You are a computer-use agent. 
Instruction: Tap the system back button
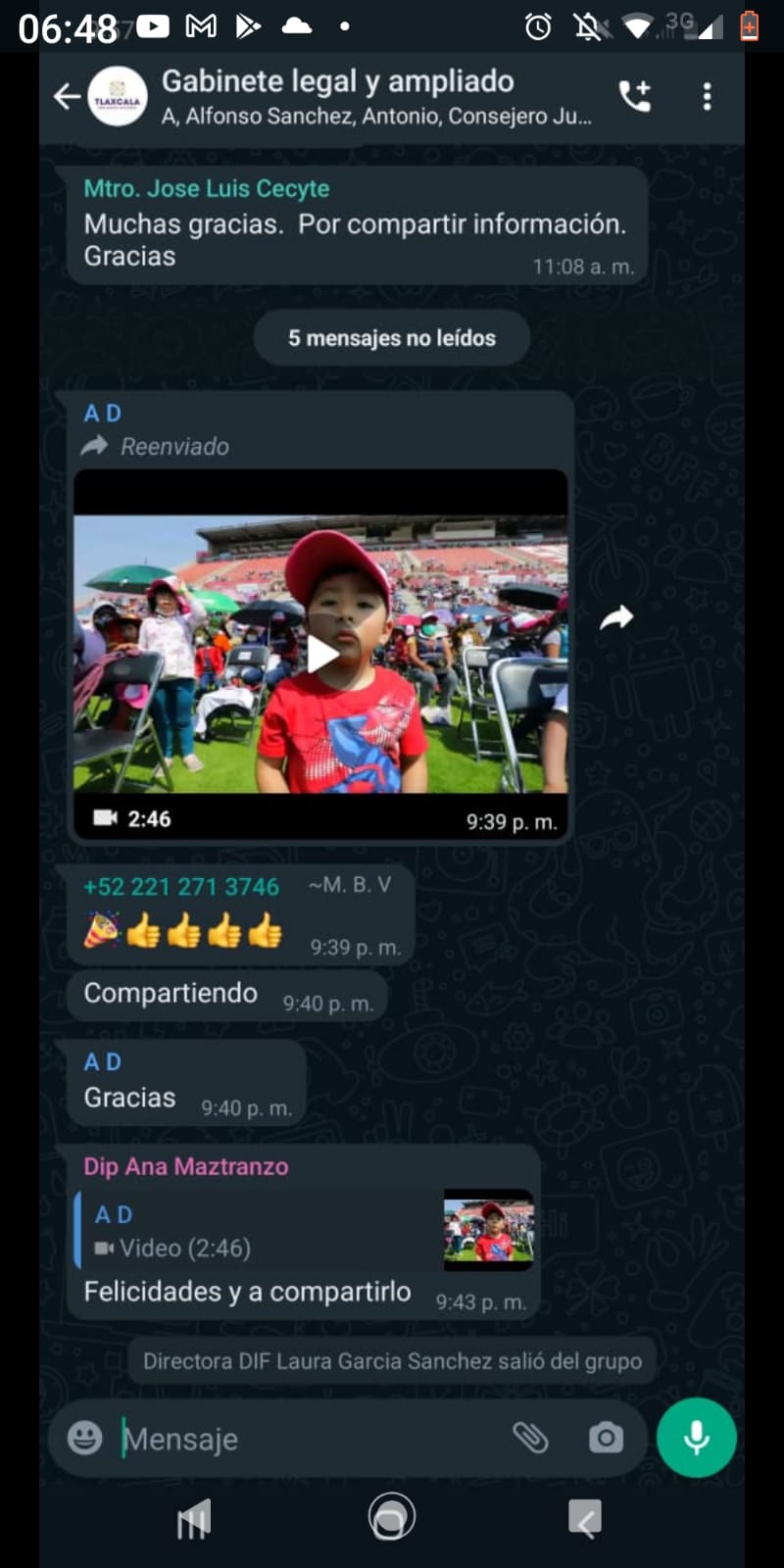pos(585,1518)
